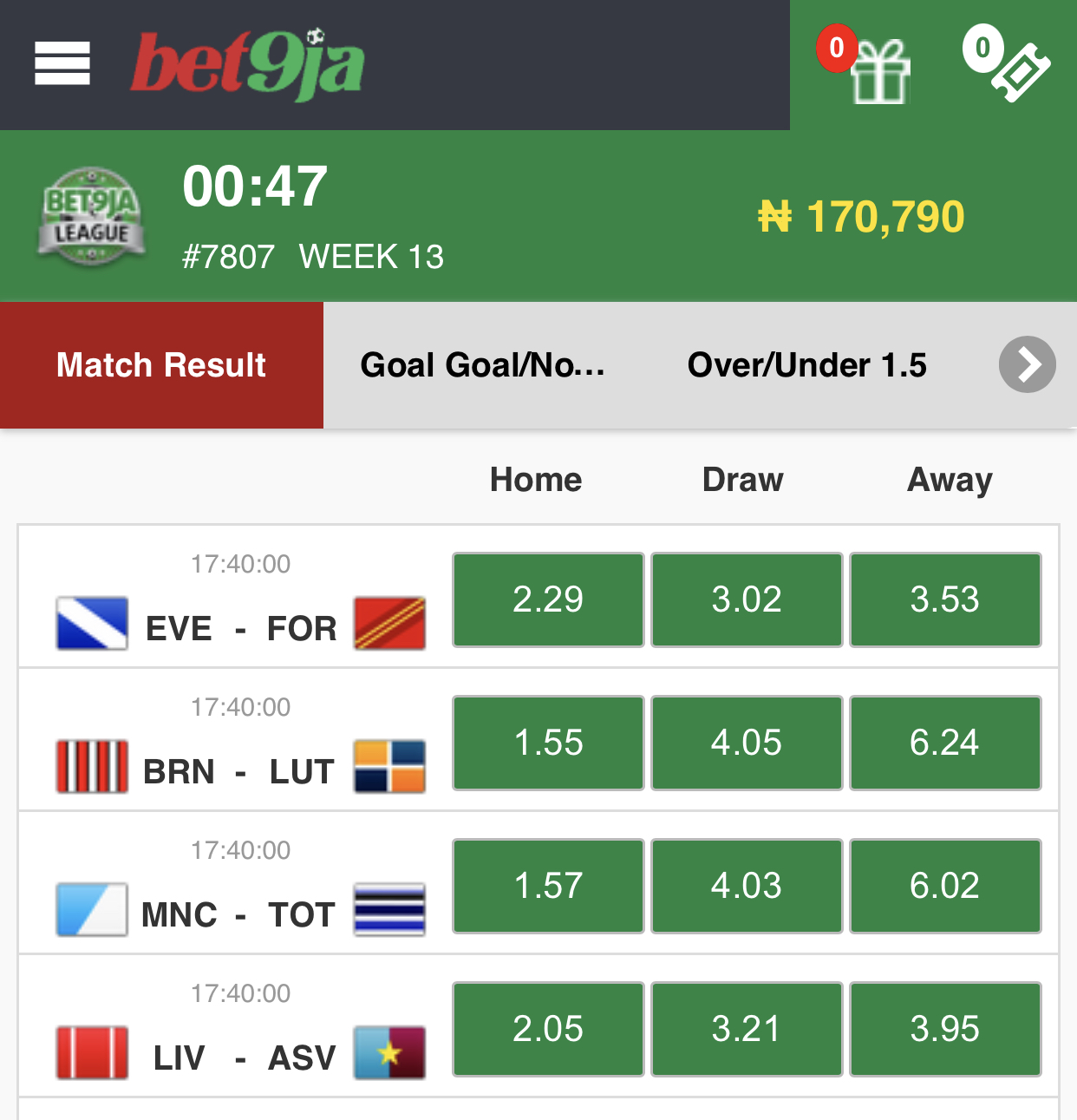Choose the BRN - LUT draw at 4.05
This screenshot has height=1120, width=1077.
(747, 743)
